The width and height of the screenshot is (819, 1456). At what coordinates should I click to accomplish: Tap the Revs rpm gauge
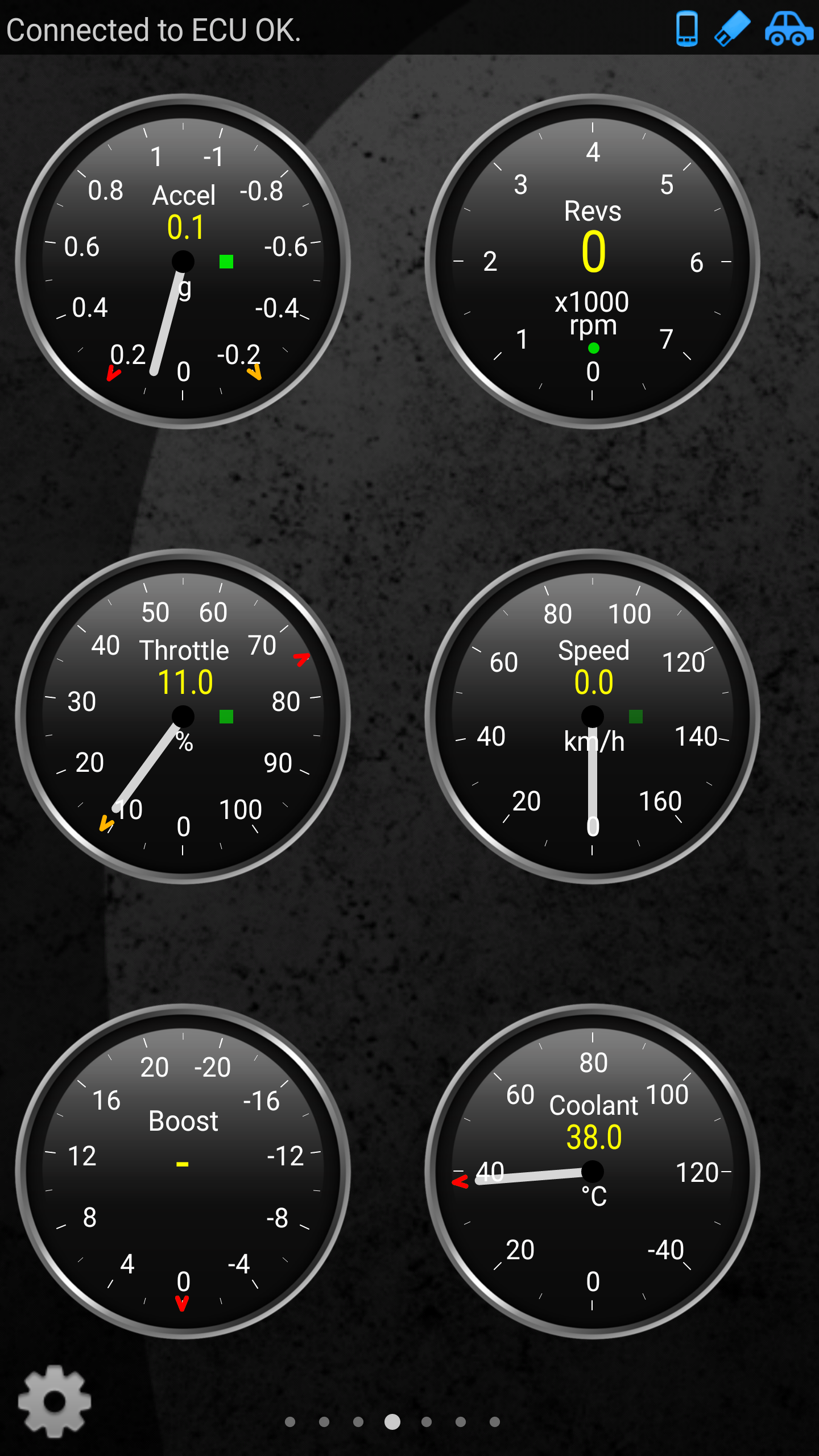tap(593, 262)
